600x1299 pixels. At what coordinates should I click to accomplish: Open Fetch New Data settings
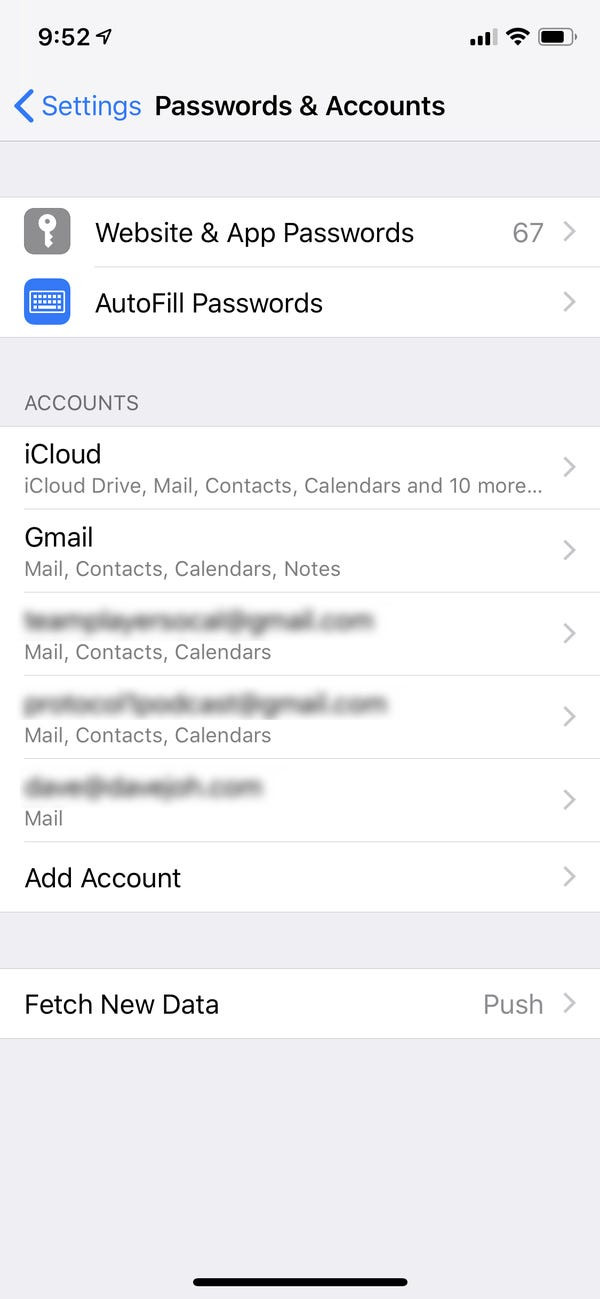click(300, 1003)
